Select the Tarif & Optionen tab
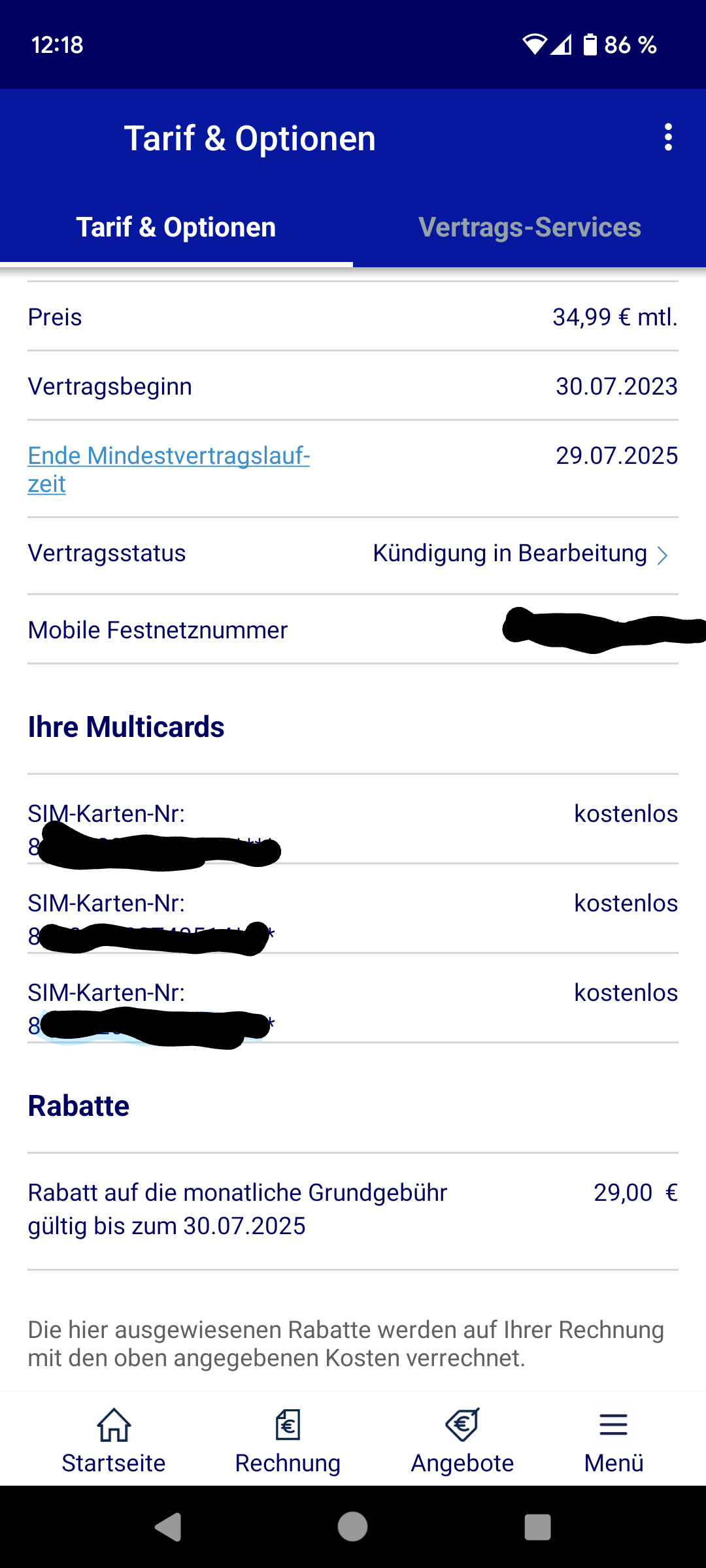 176,227
